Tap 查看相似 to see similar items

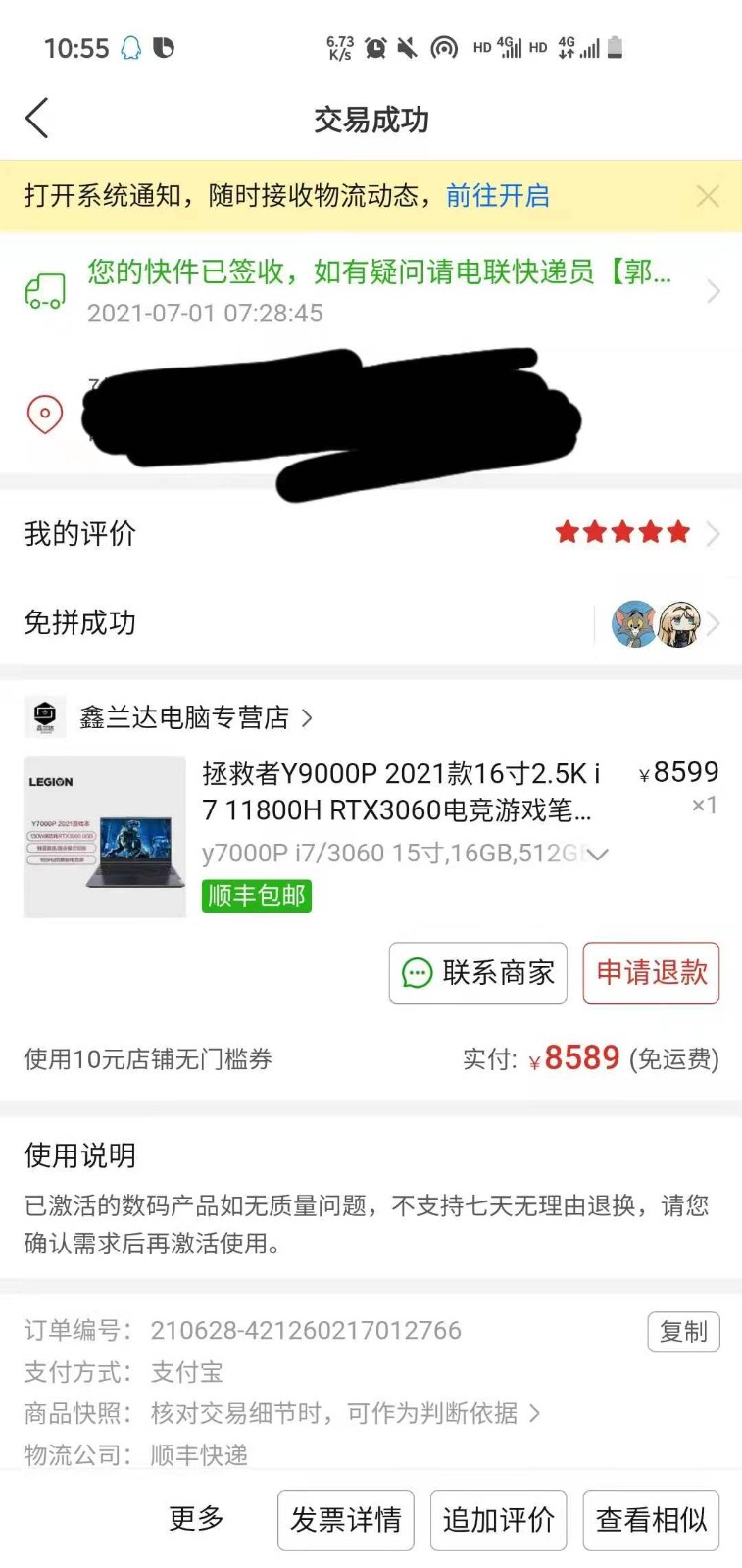pos(651,1520)
